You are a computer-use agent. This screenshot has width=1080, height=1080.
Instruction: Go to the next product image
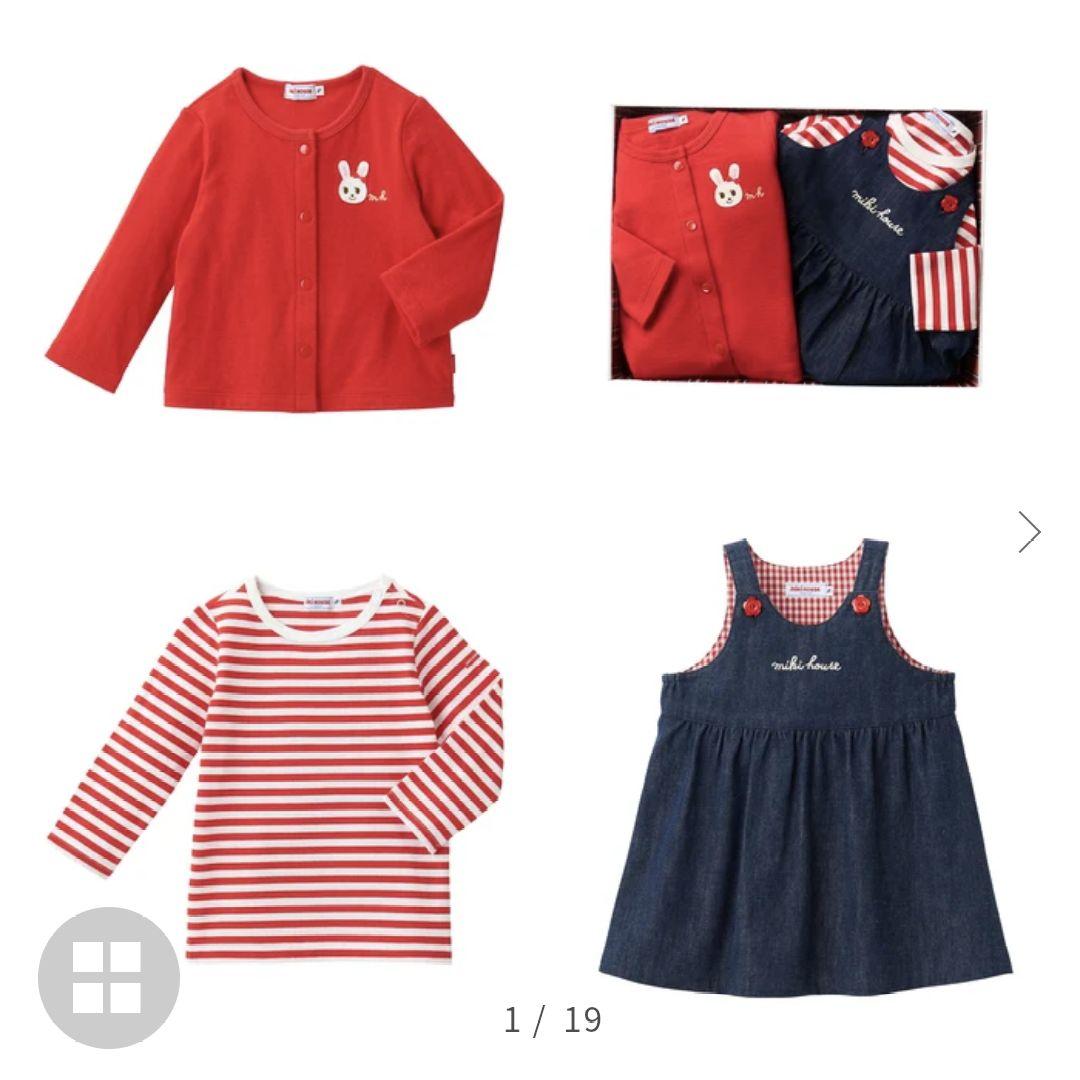click(x=1029, y=532)
